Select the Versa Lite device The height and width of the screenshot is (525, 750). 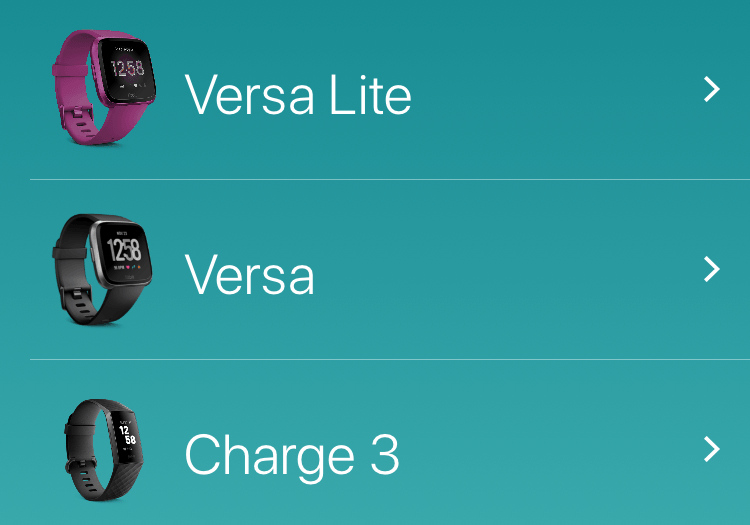click(298, 94)
